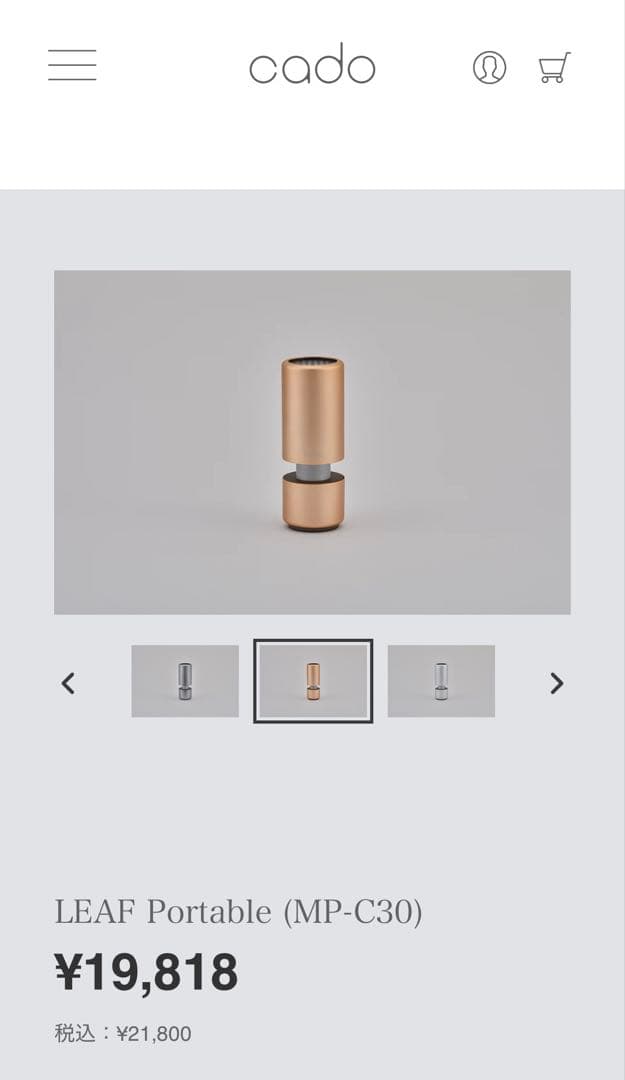This screenshot has height=1080, width=625.
Task: Go to the cado home page logo
Action: 312,65
